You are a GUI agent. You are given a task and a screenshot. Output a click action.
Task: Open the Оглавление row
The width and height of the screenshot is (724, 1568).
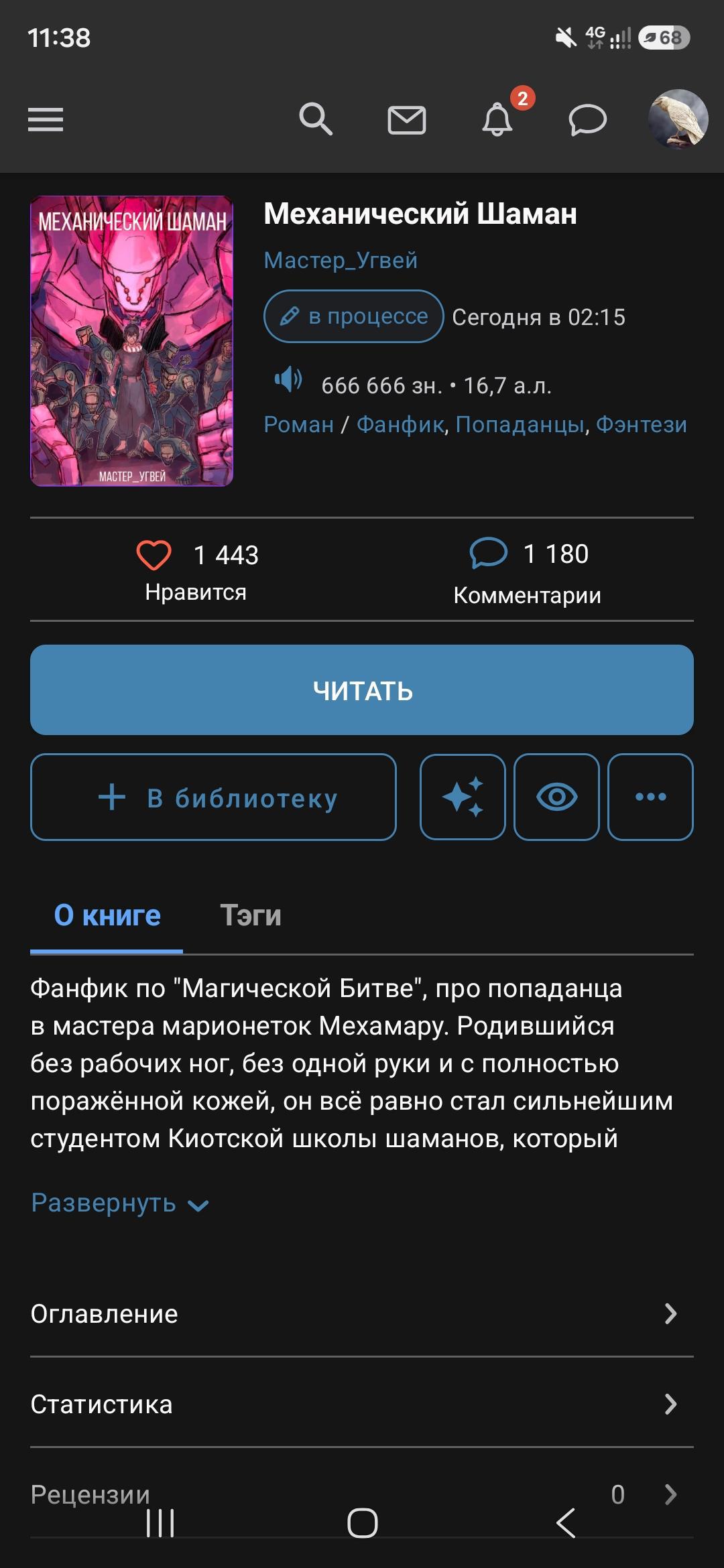coord(362,1313)
